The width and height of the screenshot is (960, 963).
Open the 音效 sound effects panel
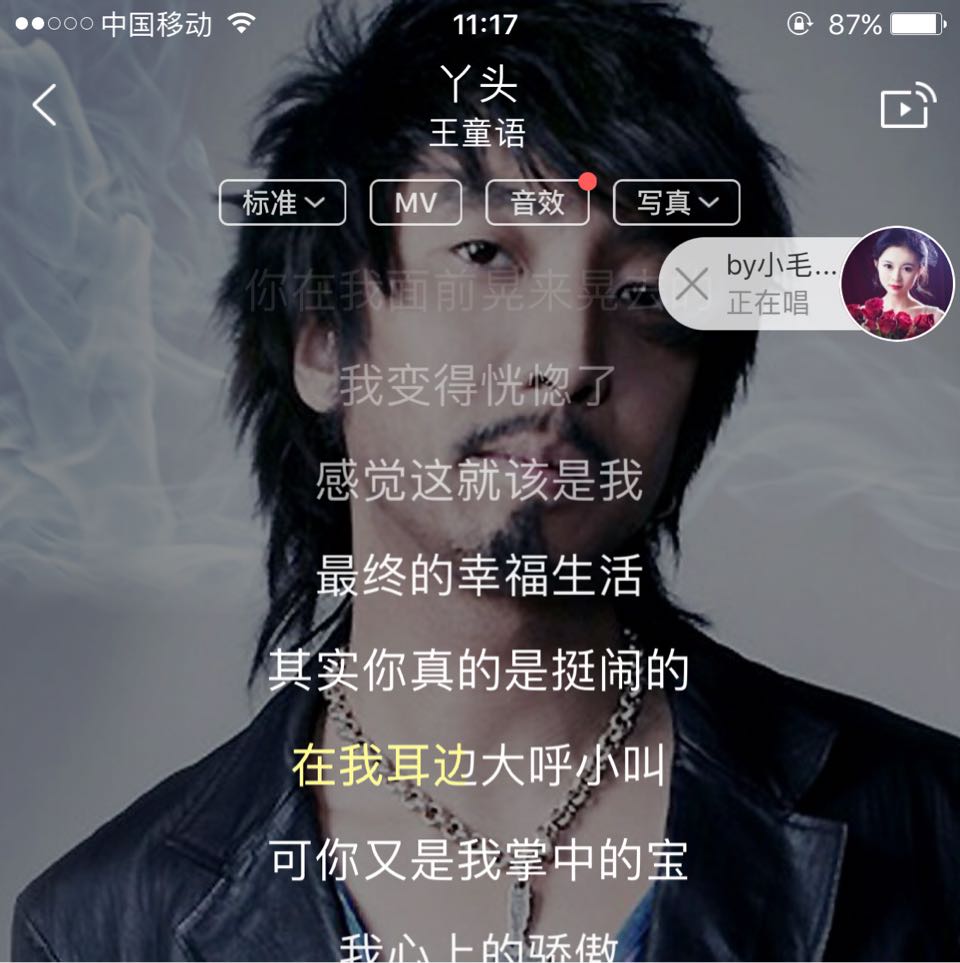pos(537,203)
